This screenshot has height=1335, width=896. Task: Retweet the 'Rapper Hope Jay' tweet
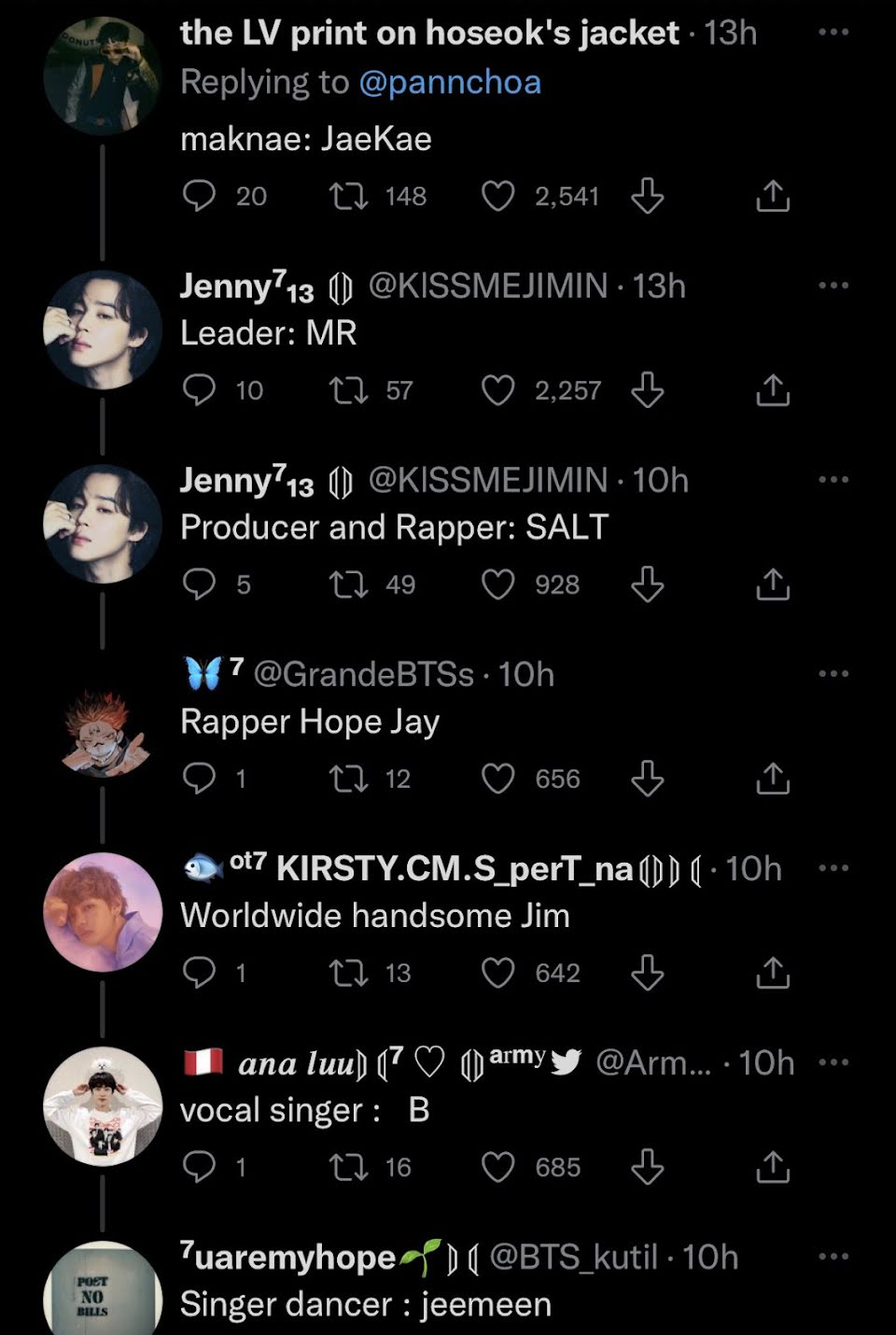349,779
